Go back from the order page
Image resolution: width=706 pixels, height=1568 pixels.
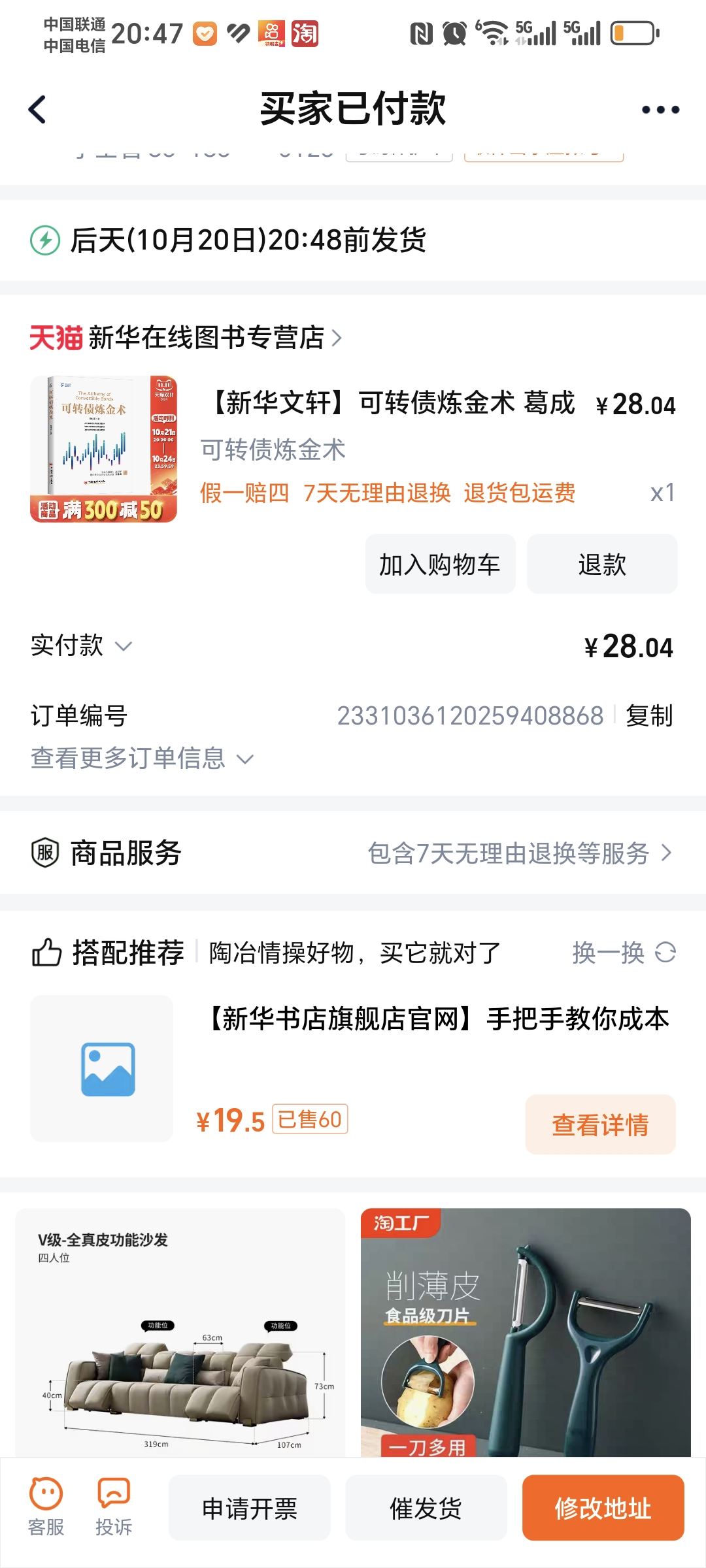point(38,109)
